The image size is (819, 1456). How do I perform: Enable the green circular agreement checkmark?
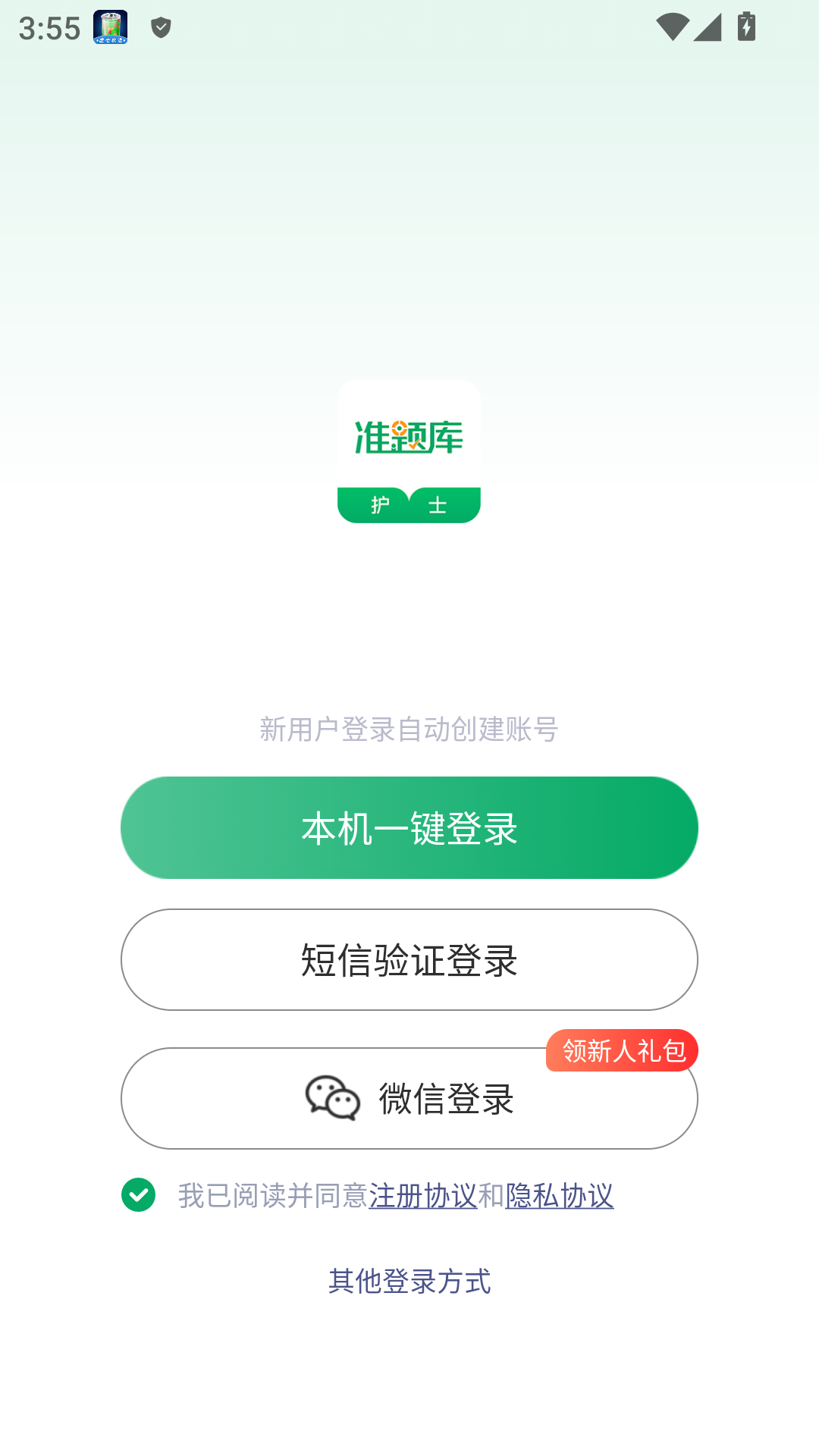(x=137, y=1197)
